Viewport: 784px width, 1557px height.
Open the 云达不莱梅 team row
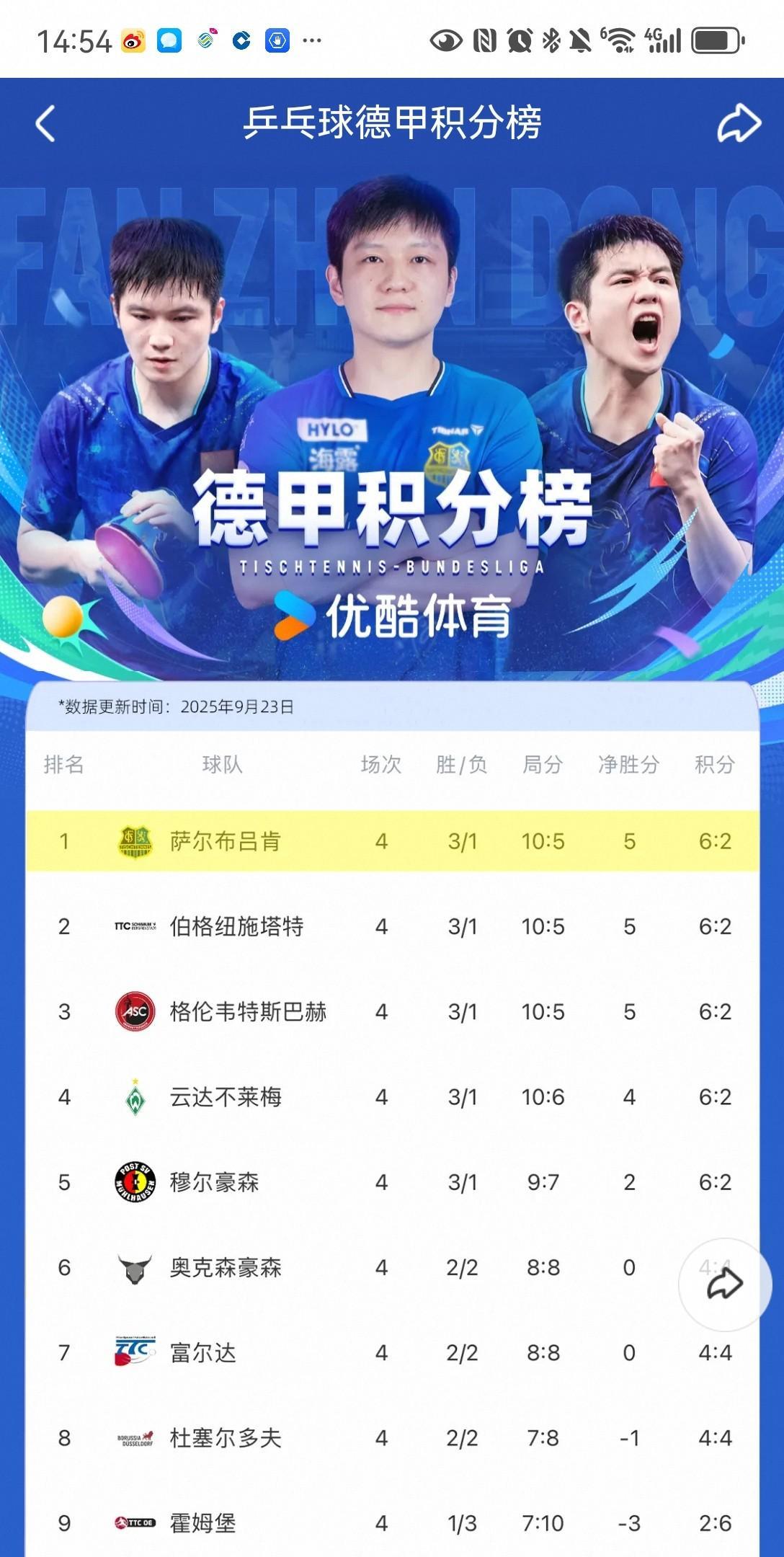coord(393,1097)
